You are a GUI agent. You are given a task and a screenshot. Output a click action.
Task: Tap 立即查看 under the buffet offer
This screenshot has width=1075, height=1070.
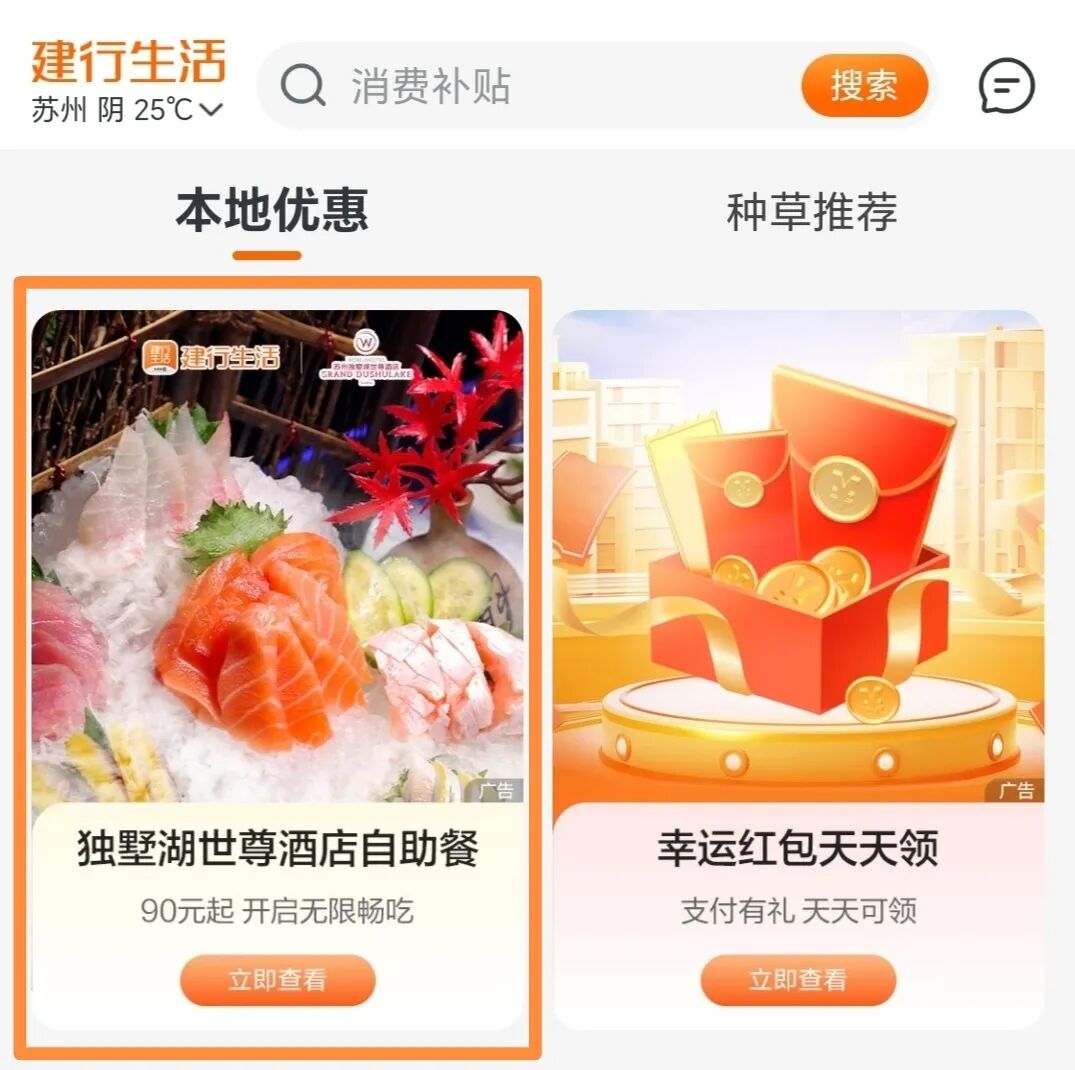[277, 980]
